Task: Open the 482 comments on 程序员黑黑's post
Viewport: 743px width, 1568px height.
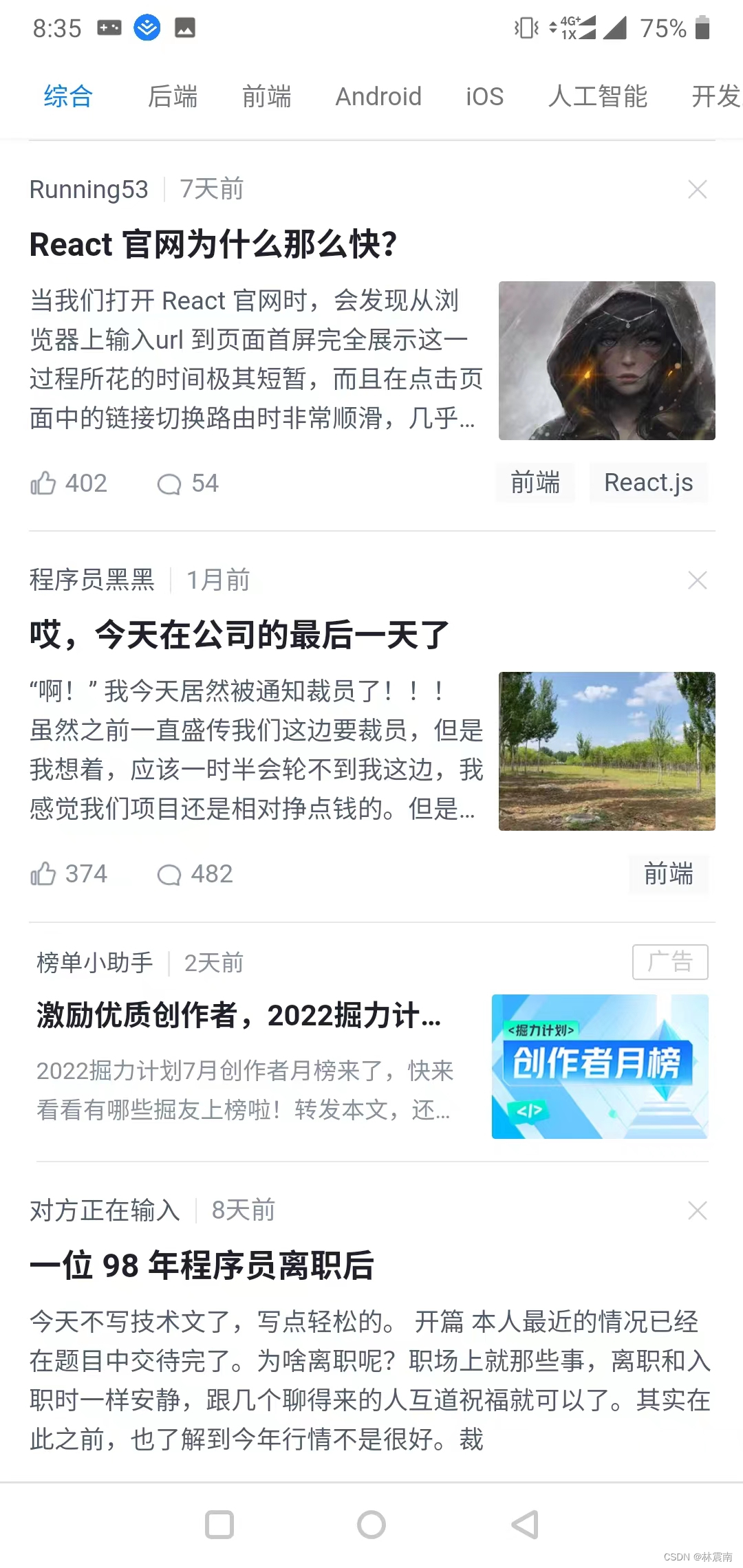Action: click(195, 874)
